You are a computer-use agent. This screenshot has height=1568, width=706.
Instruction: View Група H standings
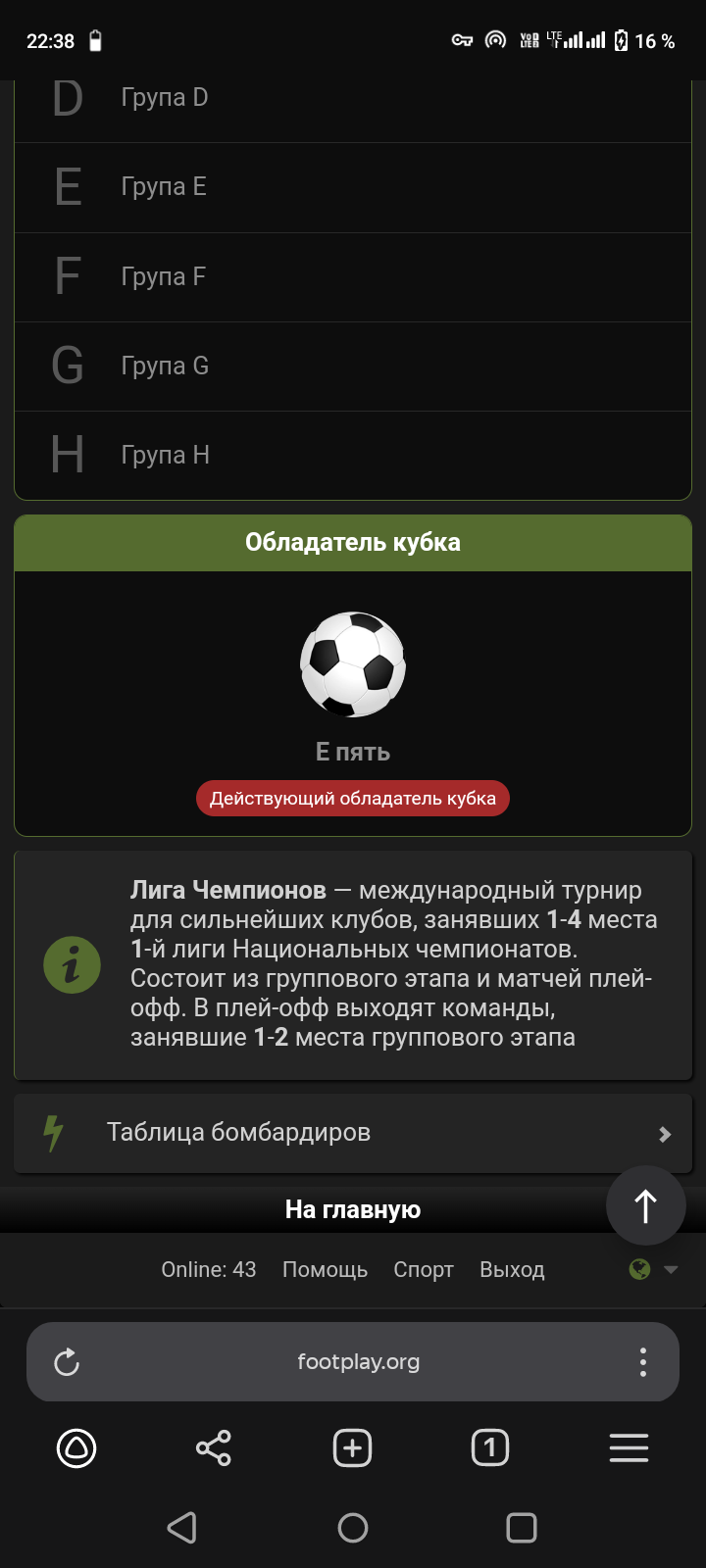tap(353, 456)
